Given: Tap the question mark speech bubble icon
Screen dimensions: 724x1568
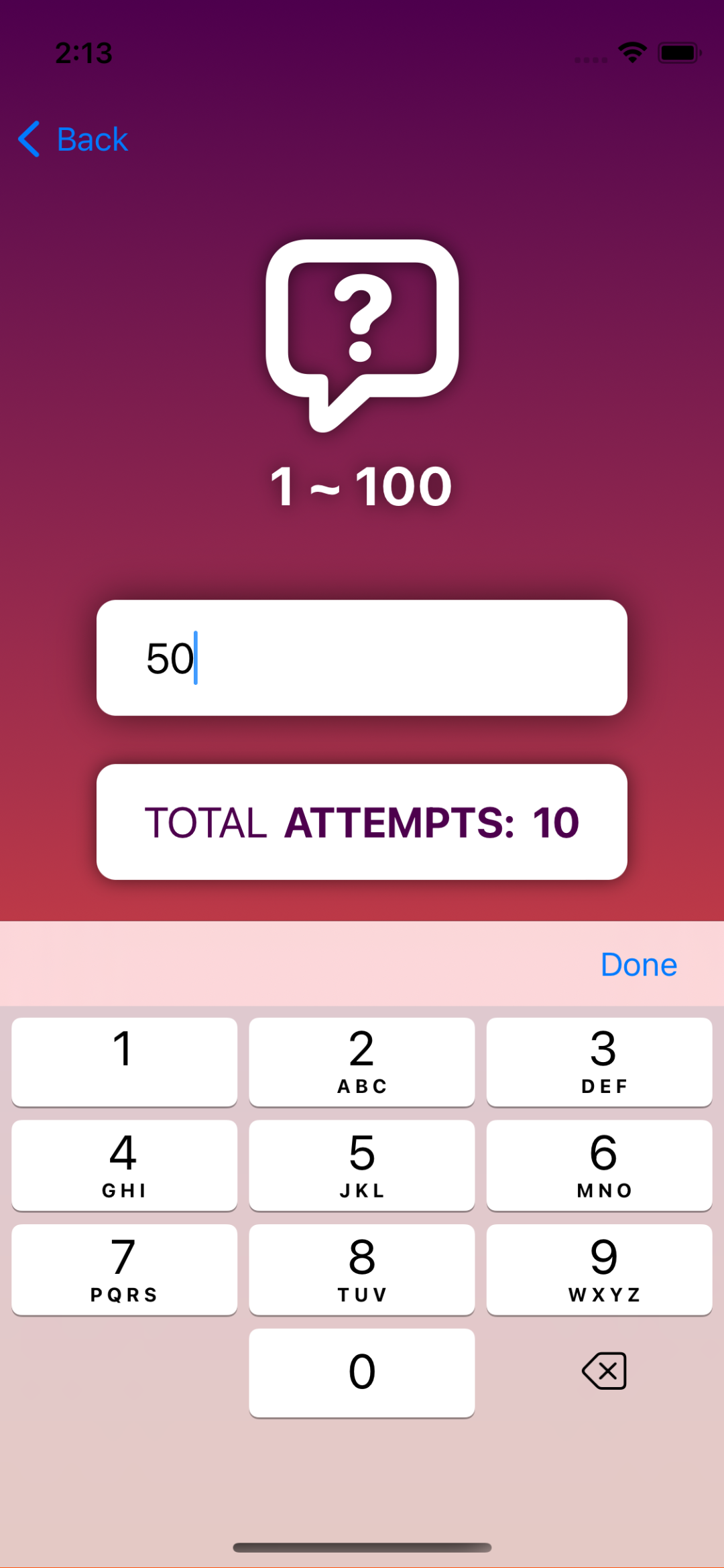Looking at the screenshot, I should [361, 335].
